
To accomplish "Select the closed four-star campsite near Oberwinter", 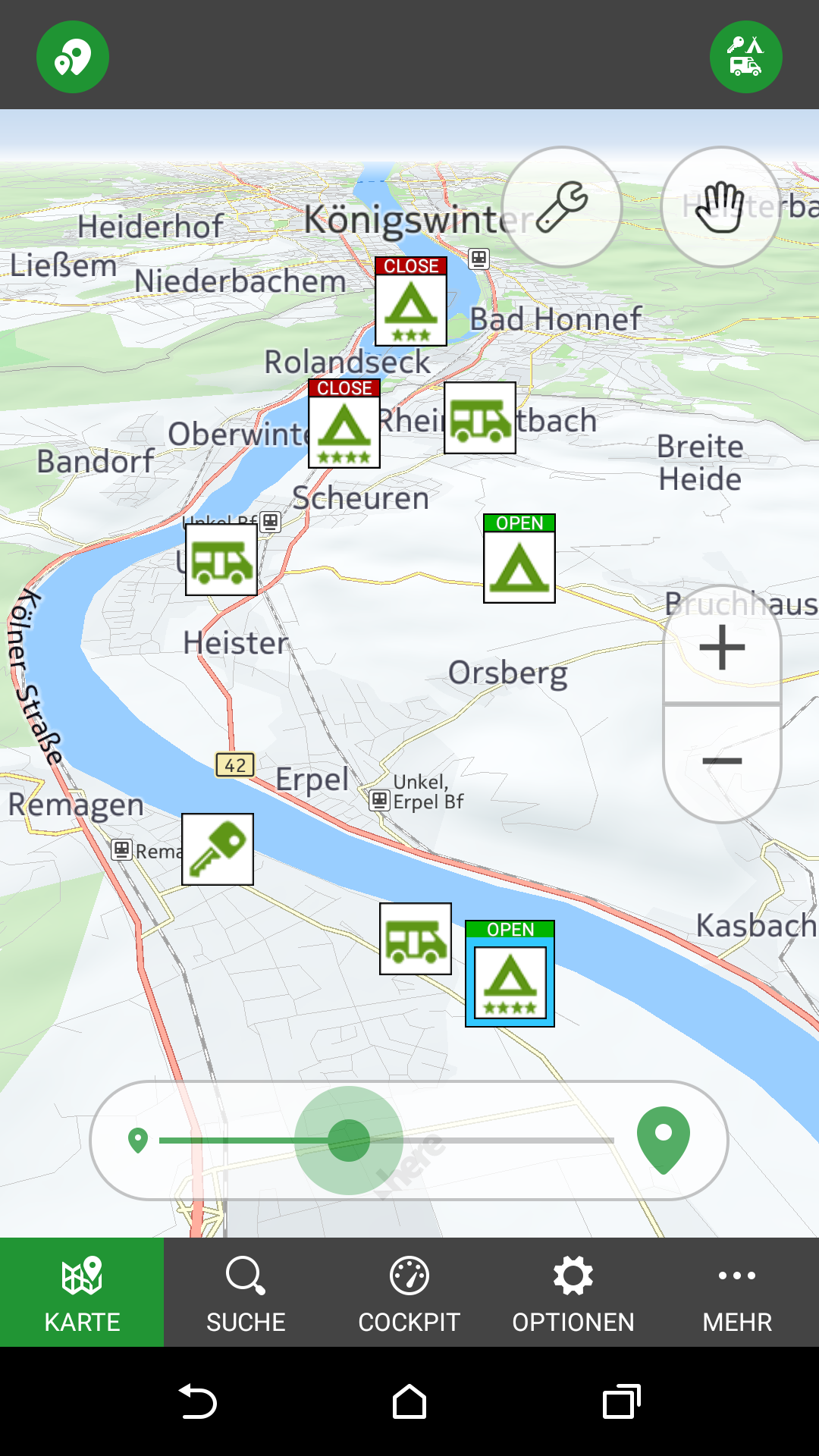I will pos(344,424).
